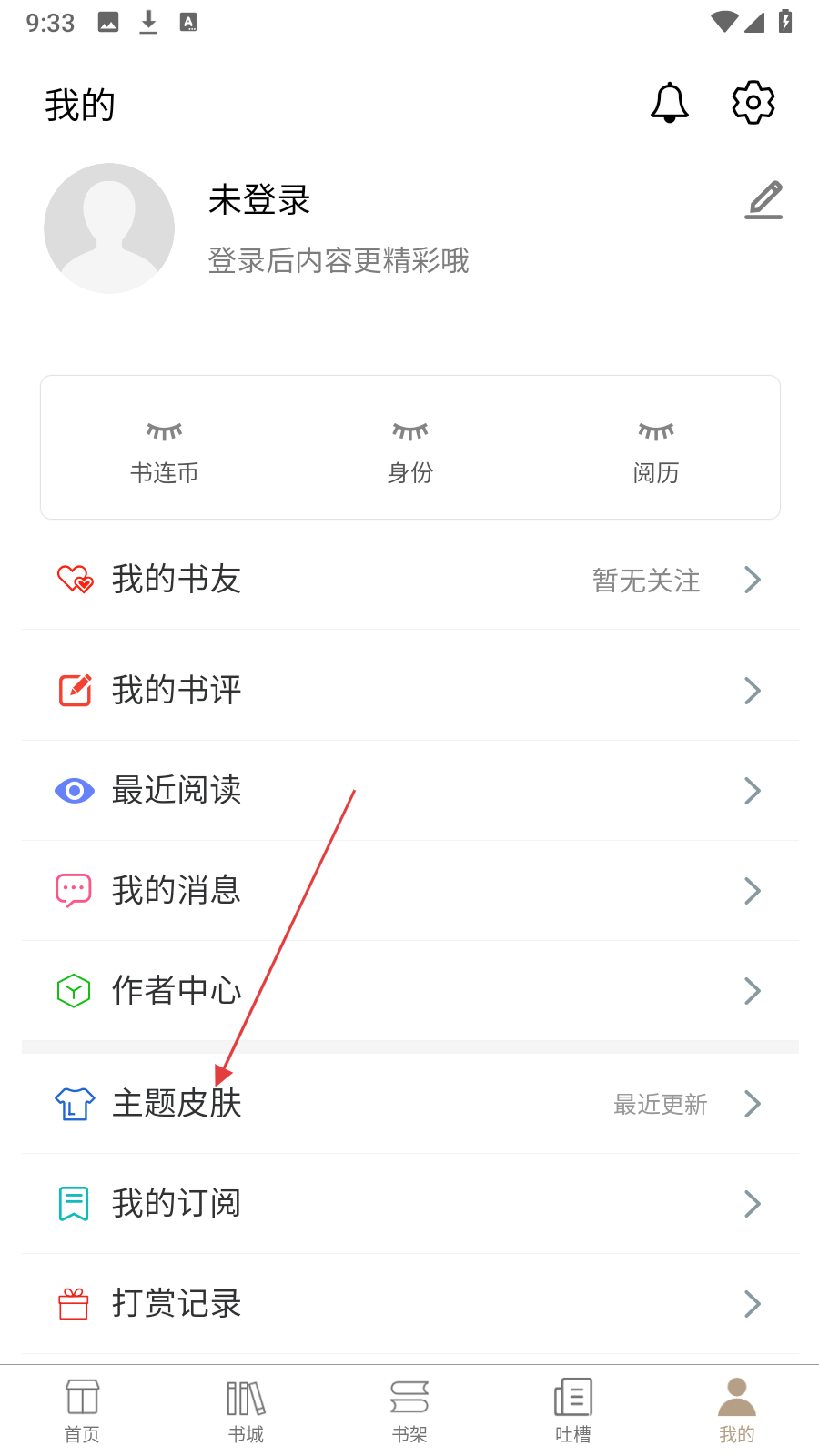View 打赏记录
The image size is (819, 1456).
pos(409,1304)
